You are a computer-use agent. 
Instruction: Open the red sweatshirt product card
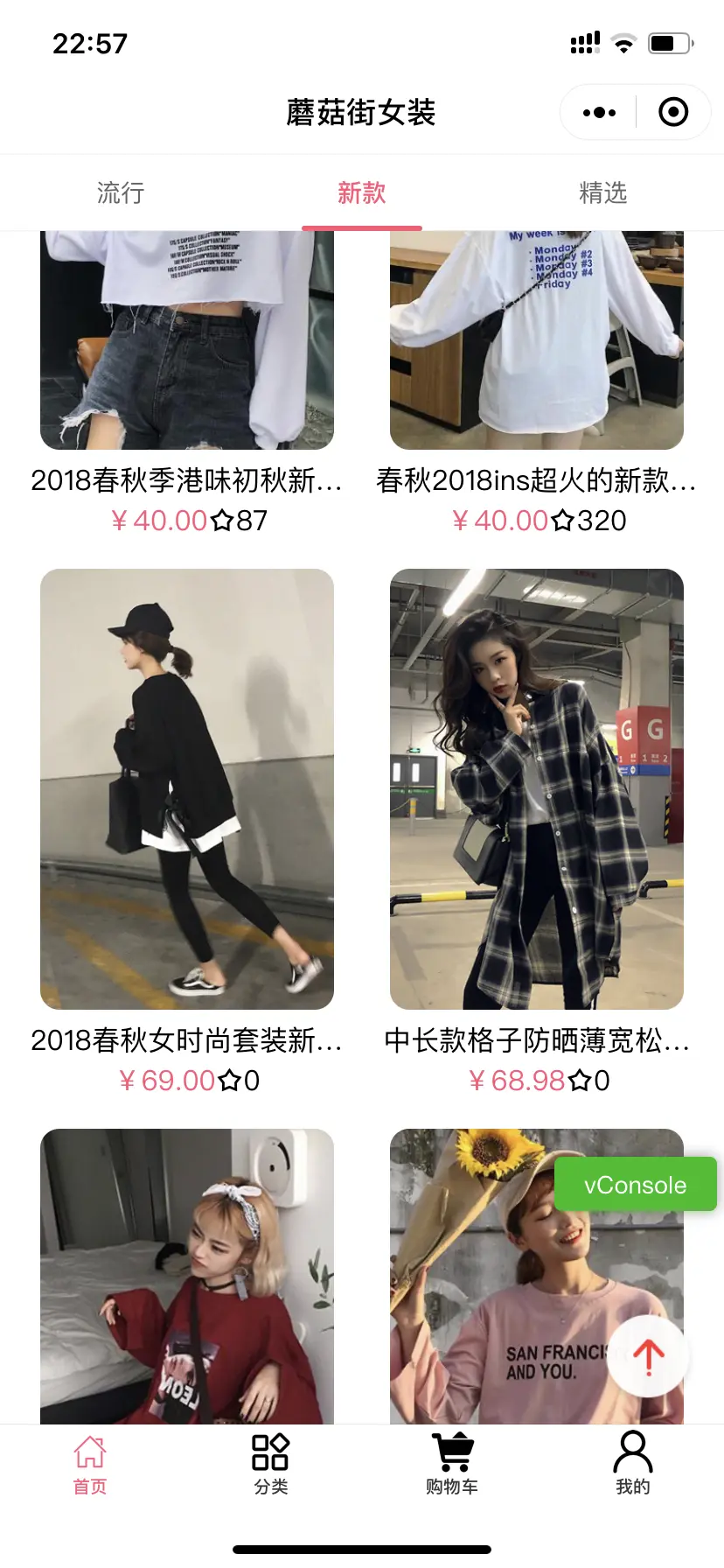[187, 1276]
